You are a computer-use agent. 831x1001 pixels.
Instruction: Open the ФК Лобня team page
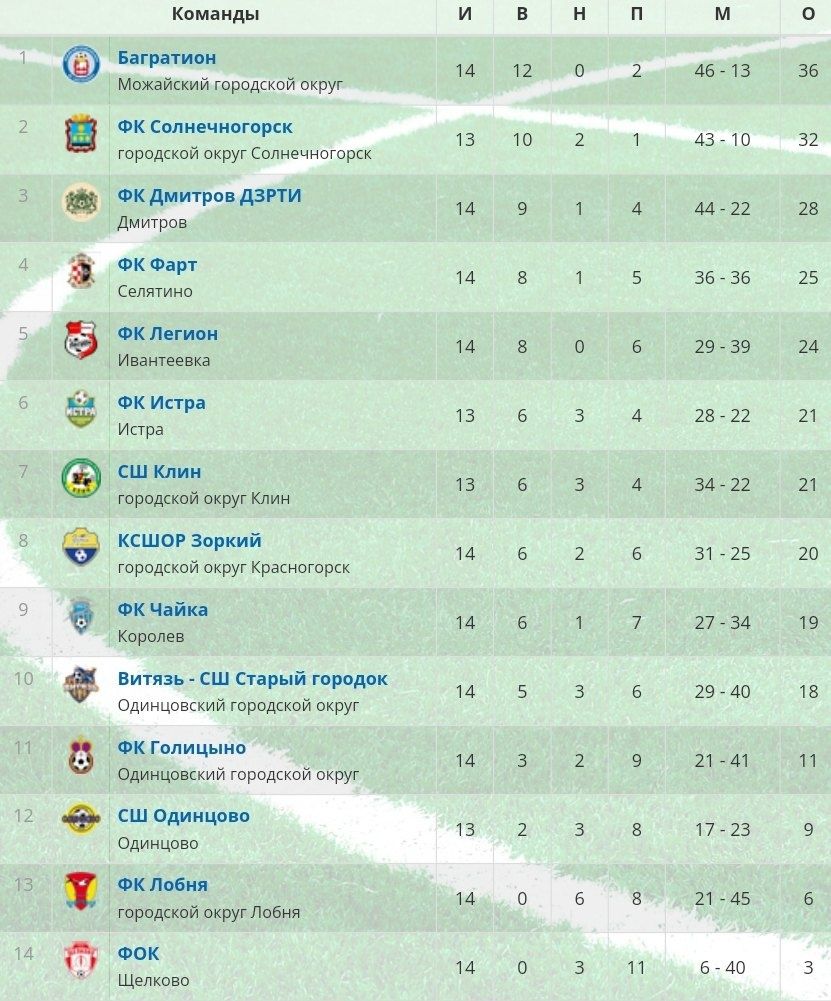click(x=162, y=885)
